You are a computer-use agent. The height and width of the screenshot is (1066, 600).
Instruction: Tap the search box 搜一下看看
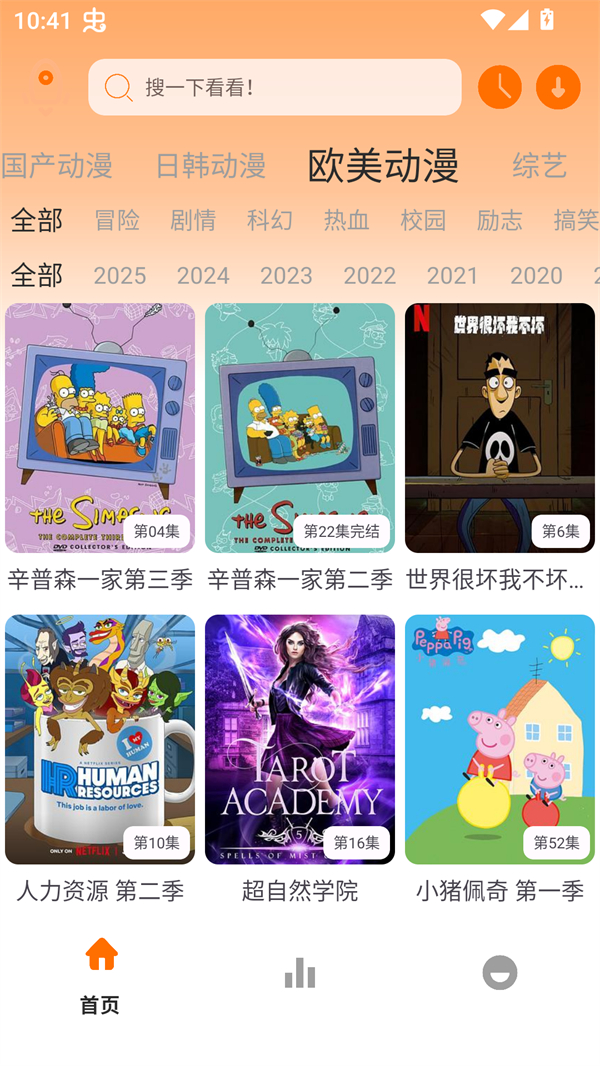coord(274,88)
